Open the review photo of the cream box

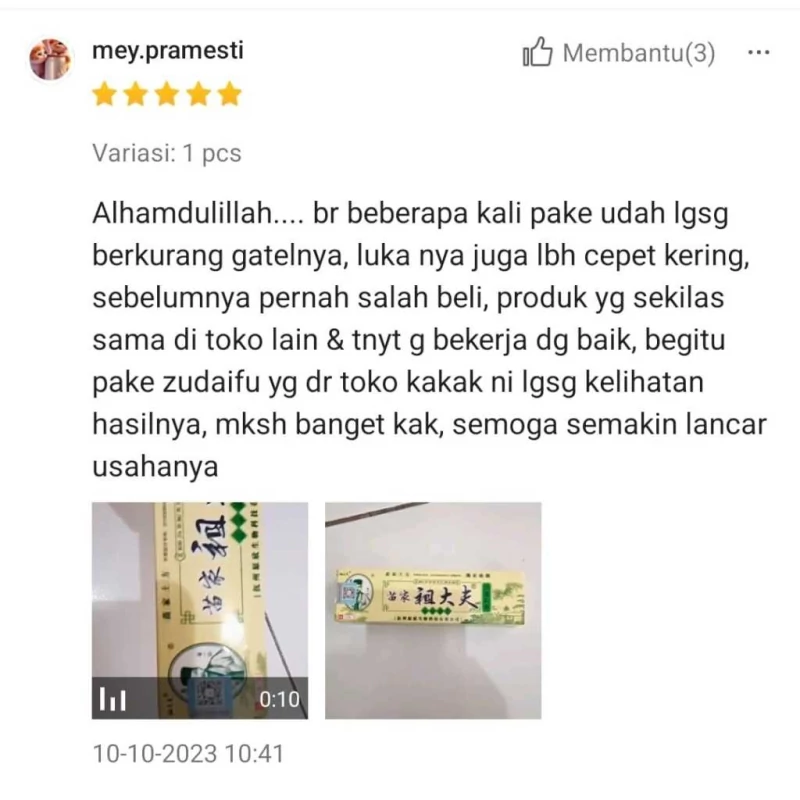tap(433, 610)
